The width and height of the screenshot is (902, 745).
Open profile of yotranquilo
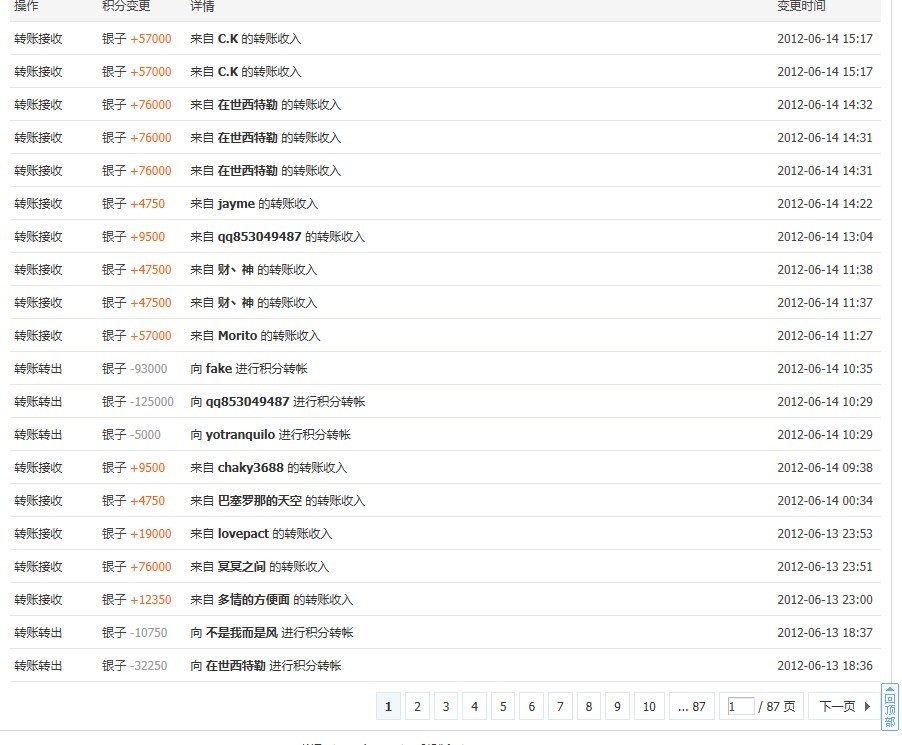pos(240,435)
